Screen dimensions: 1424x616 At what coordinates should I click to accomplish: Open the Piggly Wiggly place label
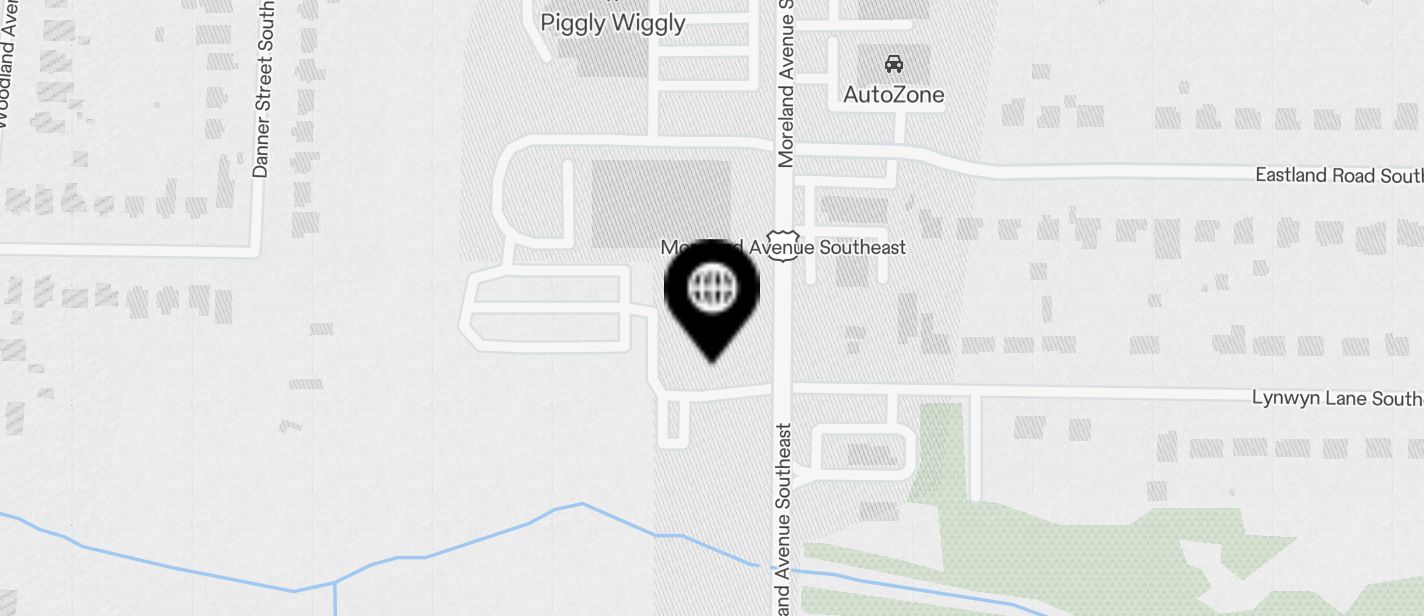pos(612,22)
